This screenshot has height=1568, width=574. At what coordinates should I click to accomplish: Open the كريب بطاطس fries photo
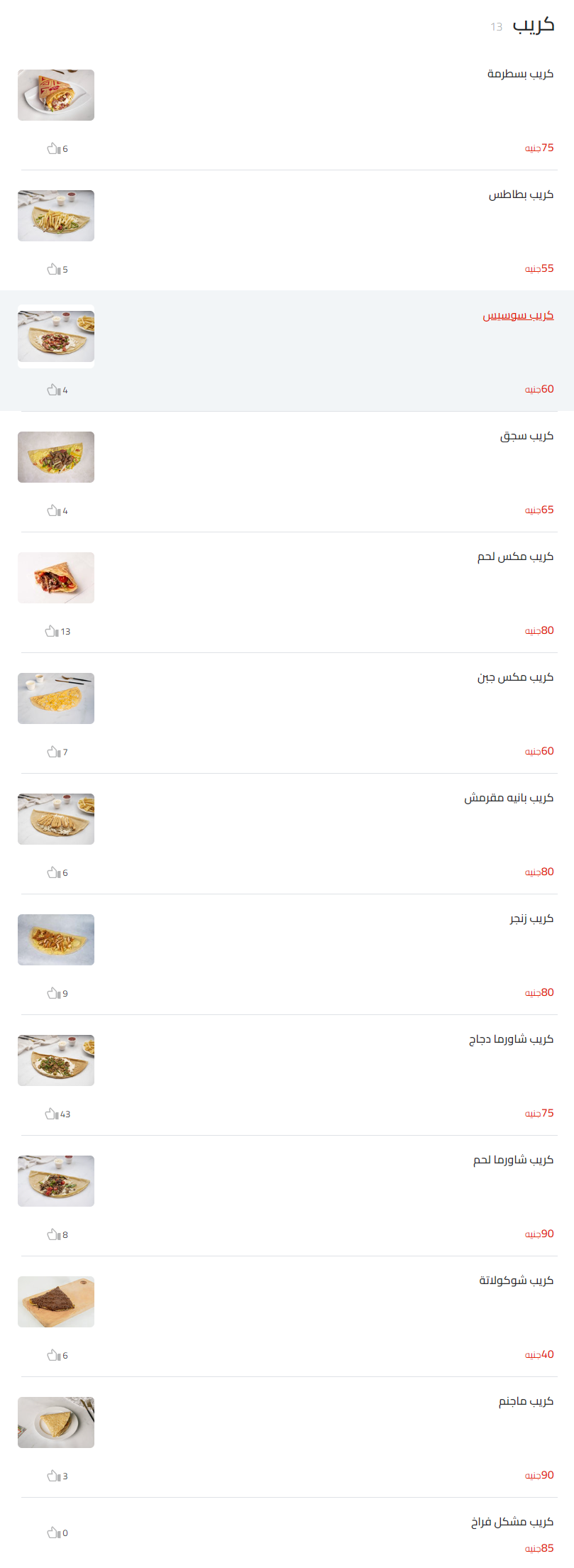pyautogui.click(x=55, y=216)
